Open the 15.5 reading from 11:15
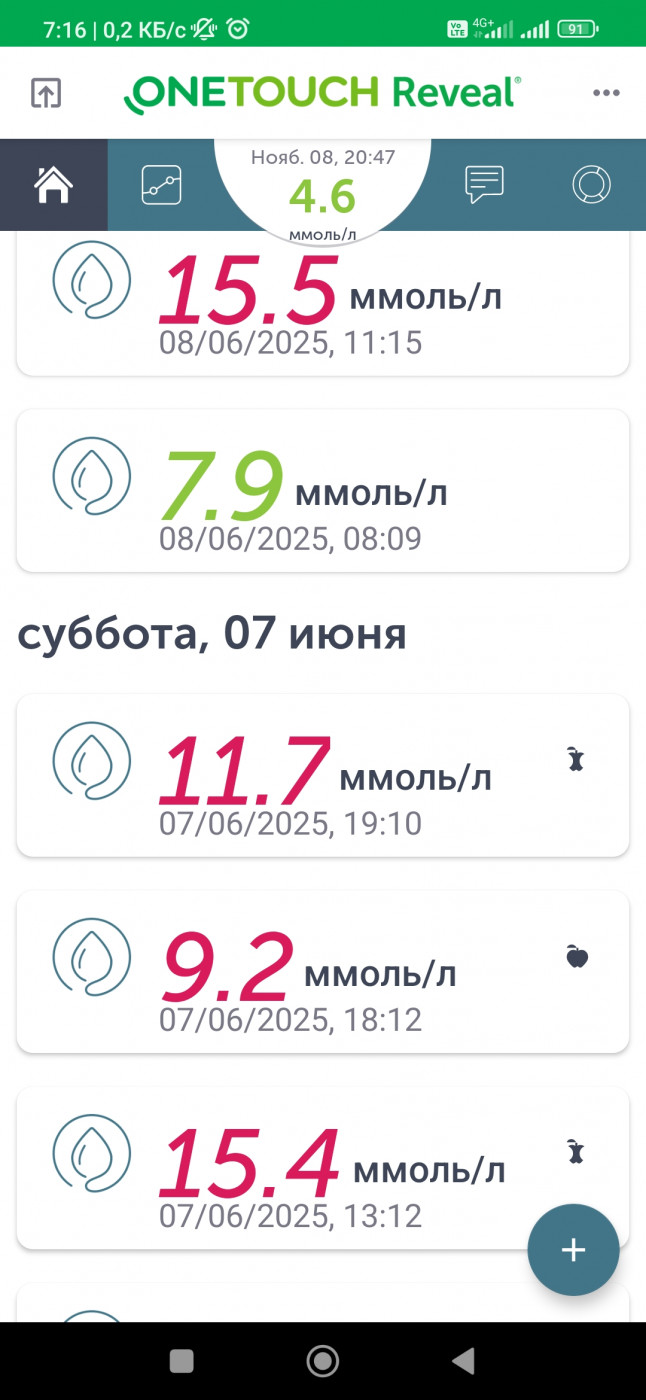This screenshot has width=646, height=1400. (x=323, y=303)
